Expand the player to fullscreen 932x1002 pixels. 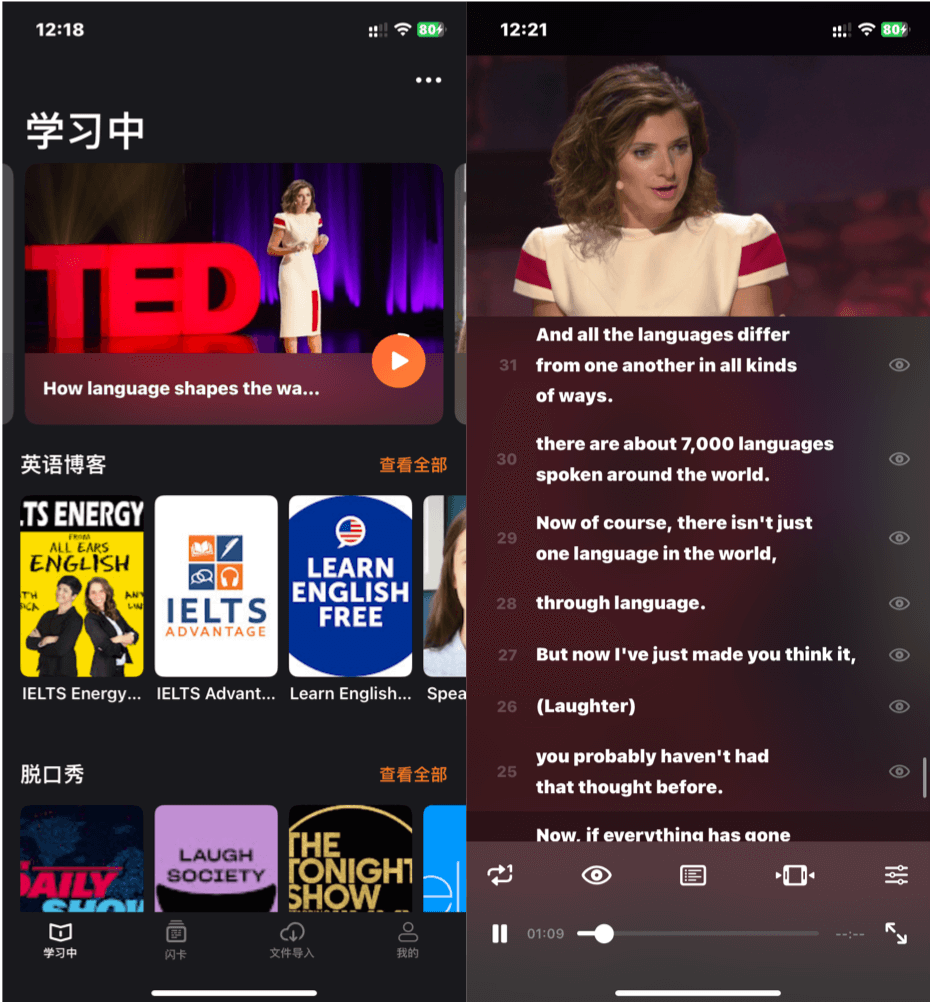click(x=896, y=934)
